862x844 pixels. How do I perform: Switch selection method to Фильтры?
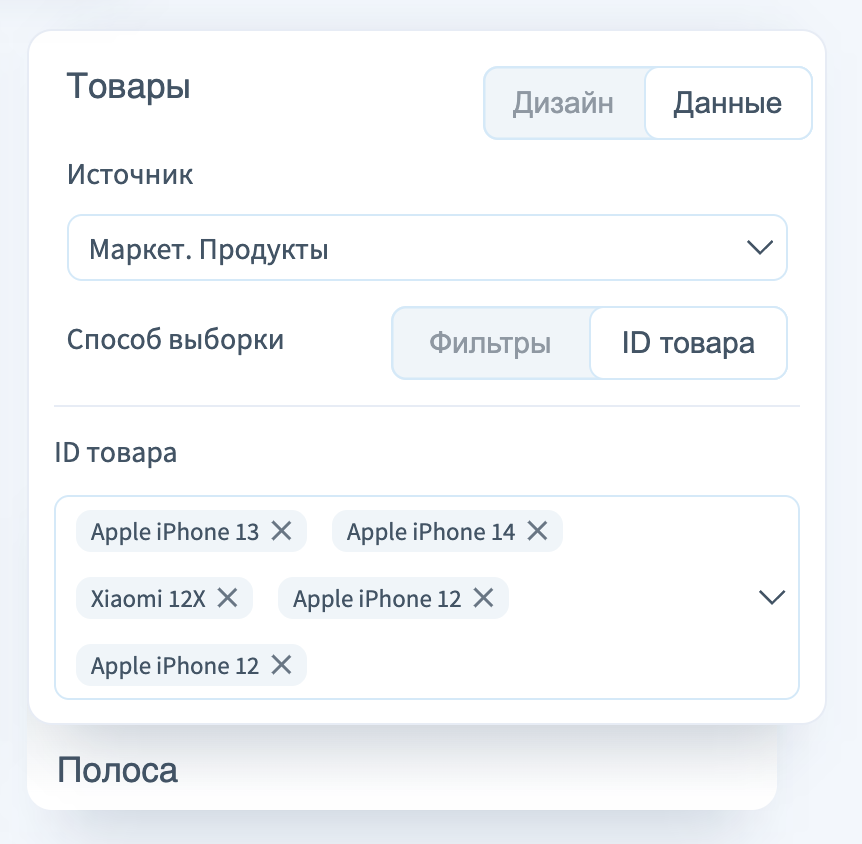click(x=490, y=343)
